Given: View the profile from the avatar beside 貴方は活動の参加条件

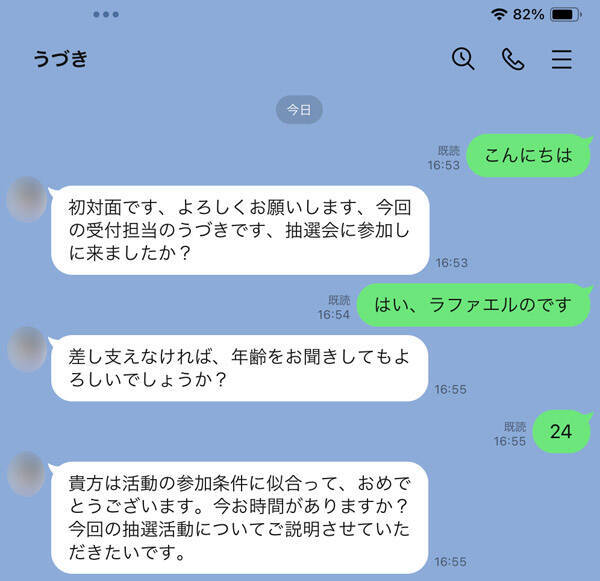Looking at the screenshot, I should click(27, 474).
